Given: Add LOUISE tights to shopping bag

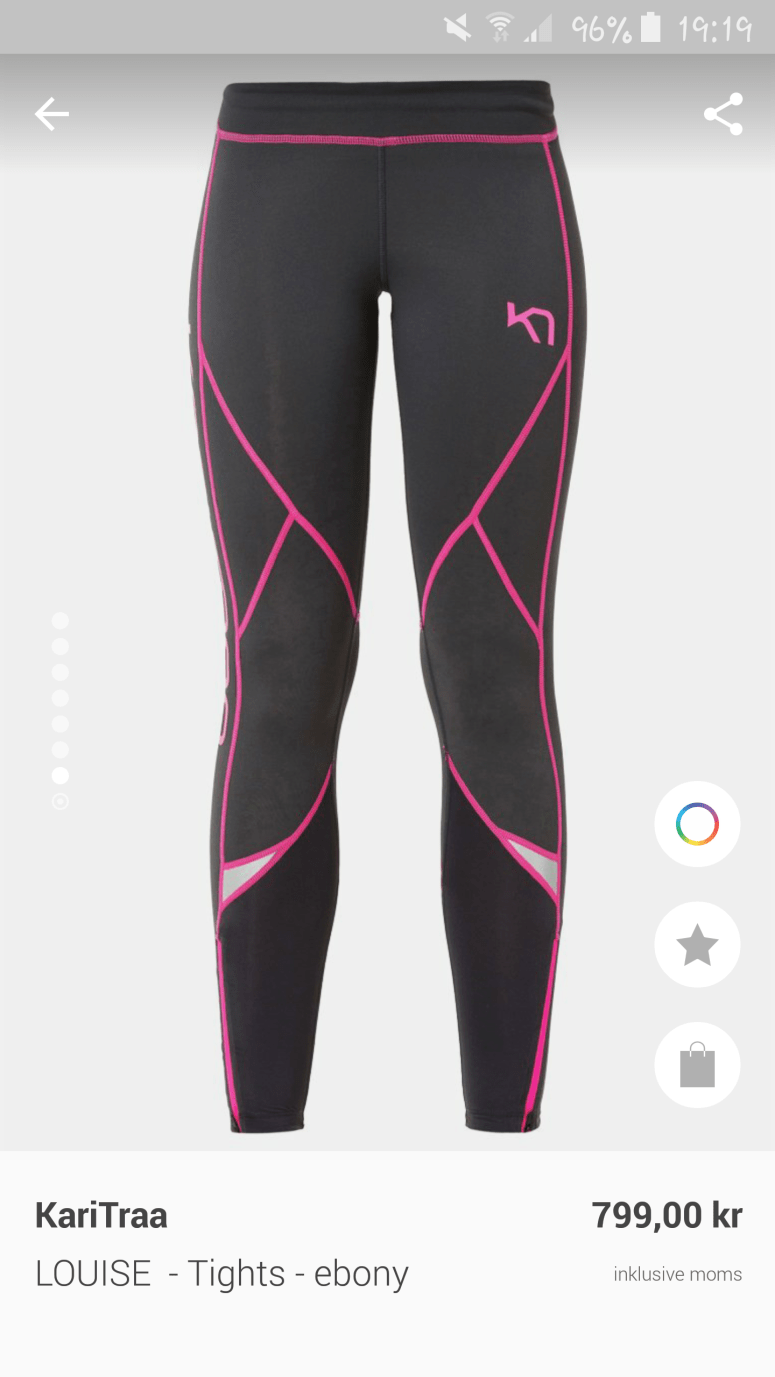Looking at the screenshot, I should click(x=697, y=1065).
